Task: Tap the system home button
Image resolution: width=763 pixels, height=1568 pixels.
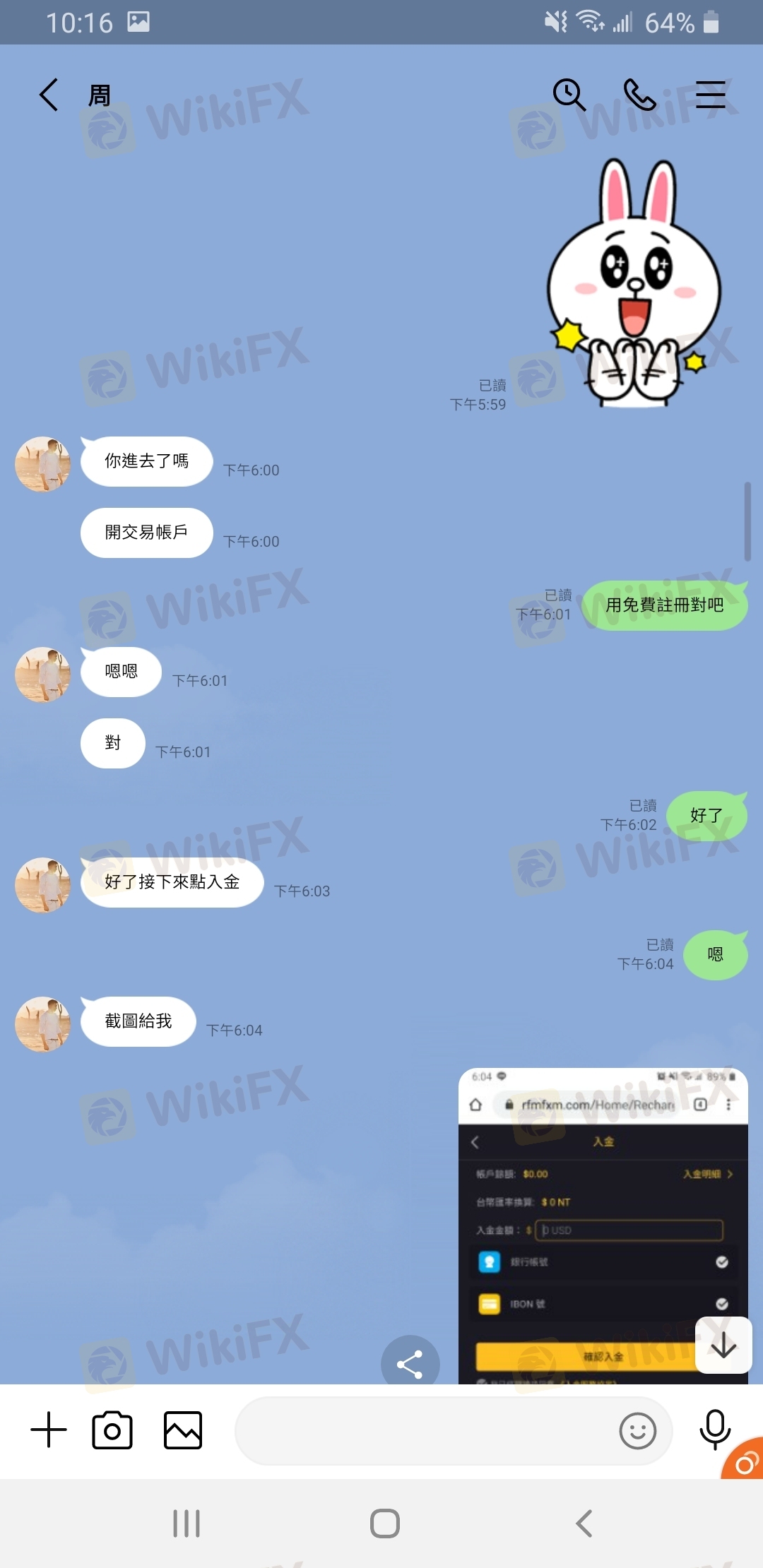Action: (384, 1524)
